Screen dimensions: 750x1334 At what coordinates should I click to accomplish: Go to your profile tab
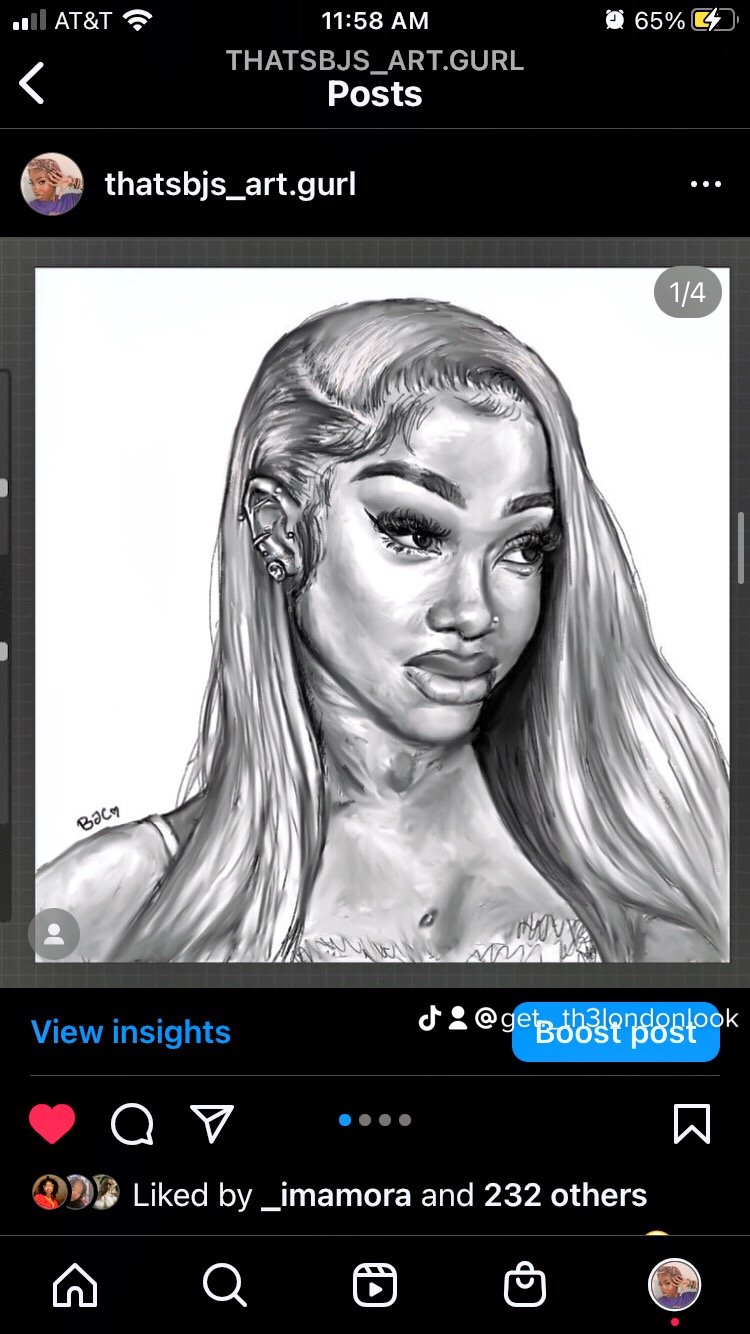click(x=675, y=1285)
